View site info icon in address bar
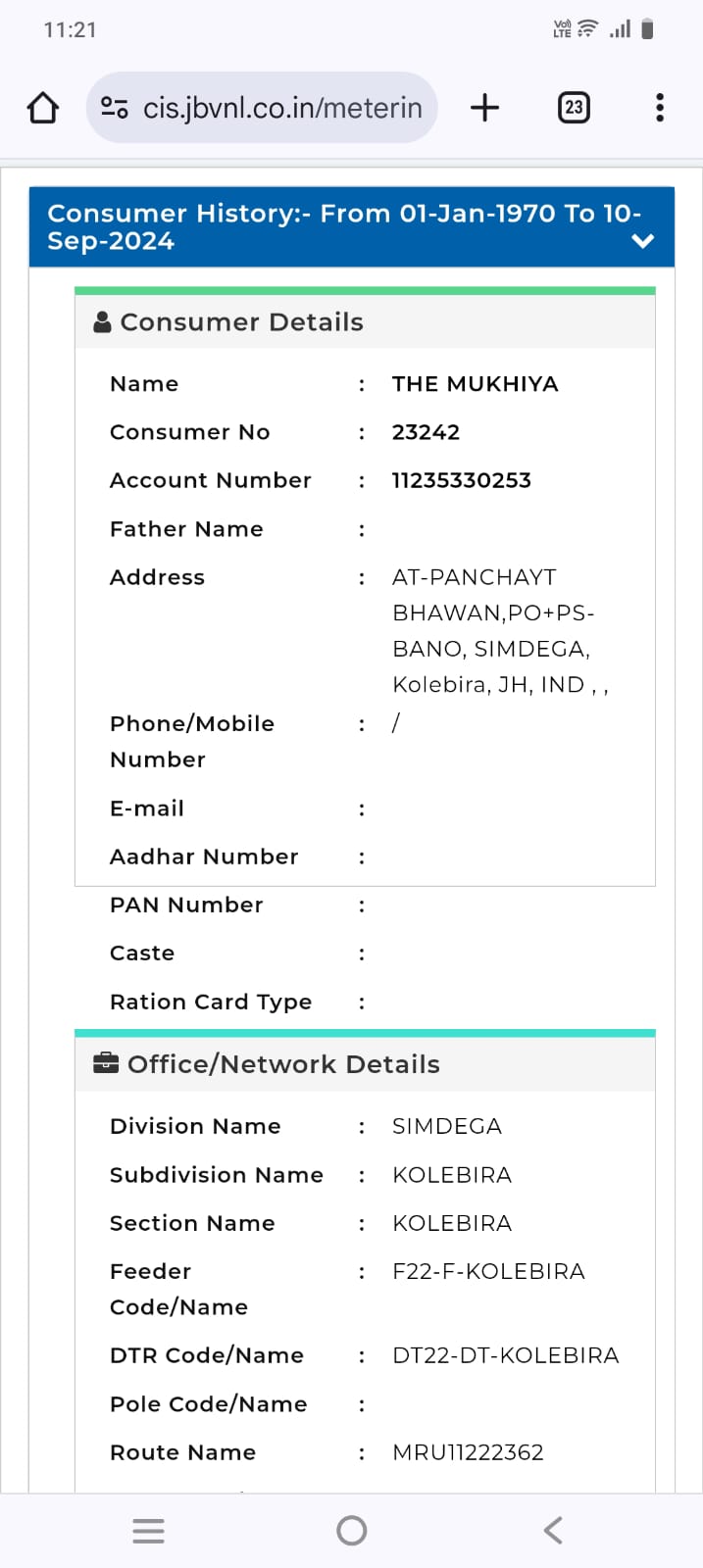 pyautogui.click(x=115, y=108)
